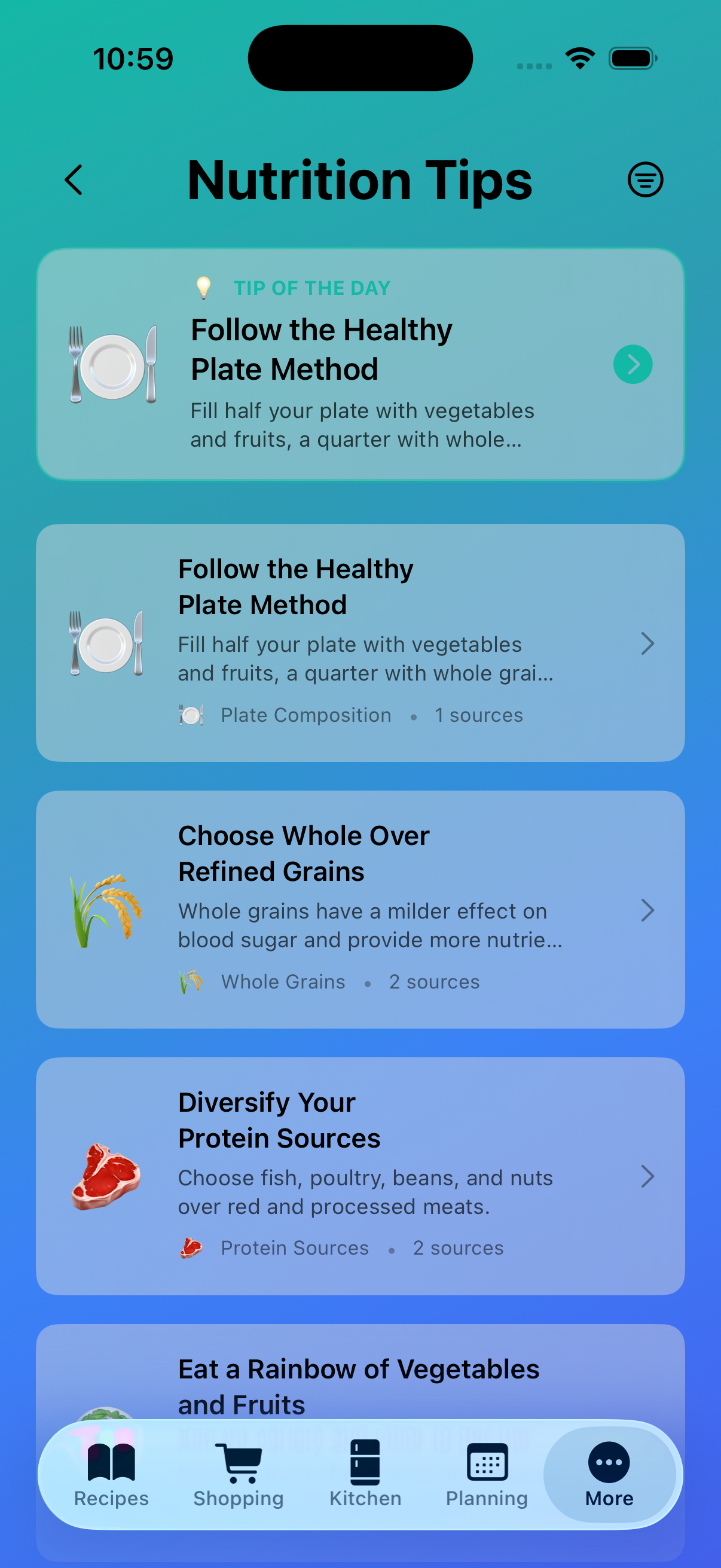Expand Diversify Your Protein Sources details

pyautogui.click(x=648, y=1176)
